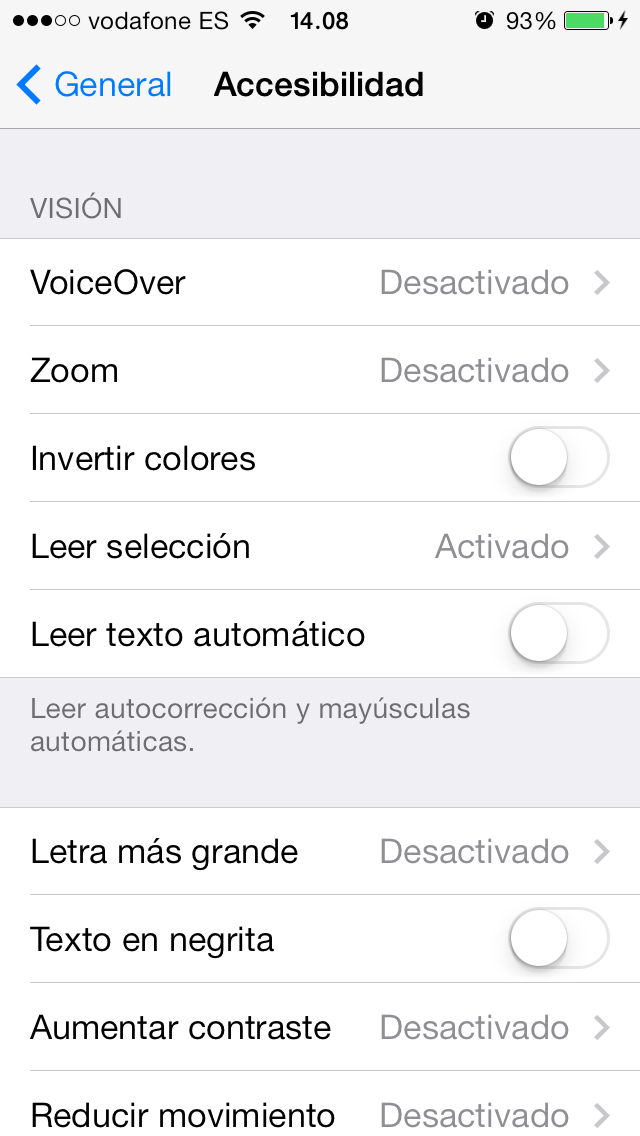
Task: Open Leer selección settings
Action: (320, 547)
